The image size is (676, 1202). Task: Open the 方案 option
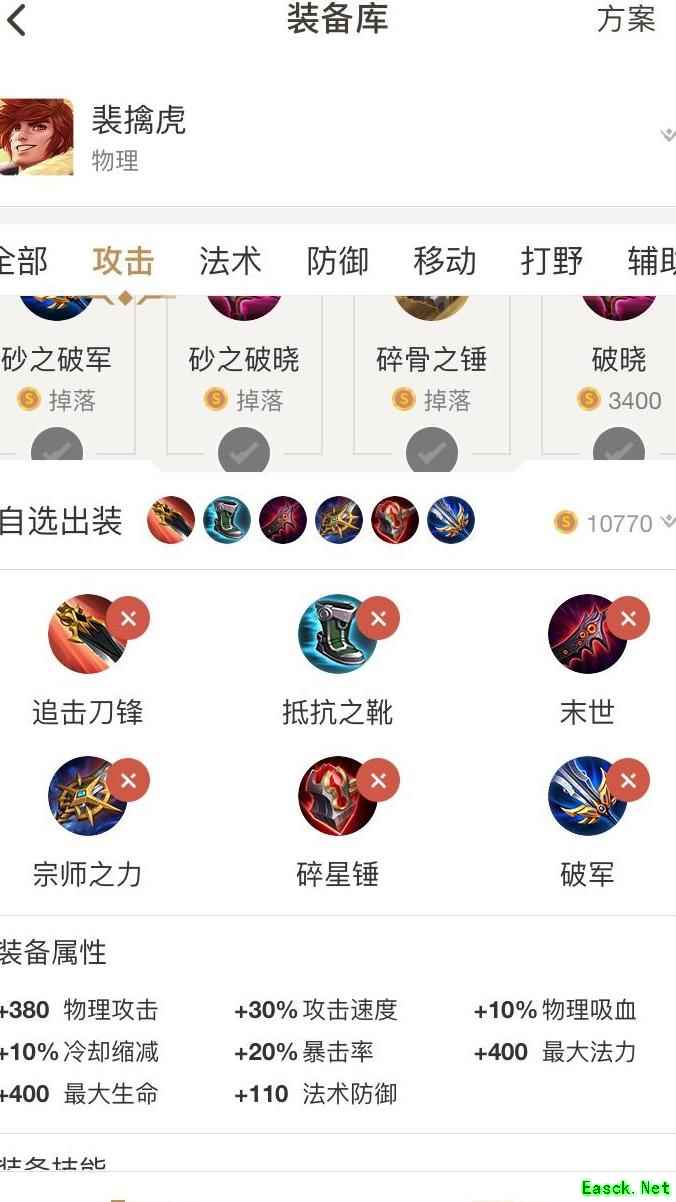point(626,19)
